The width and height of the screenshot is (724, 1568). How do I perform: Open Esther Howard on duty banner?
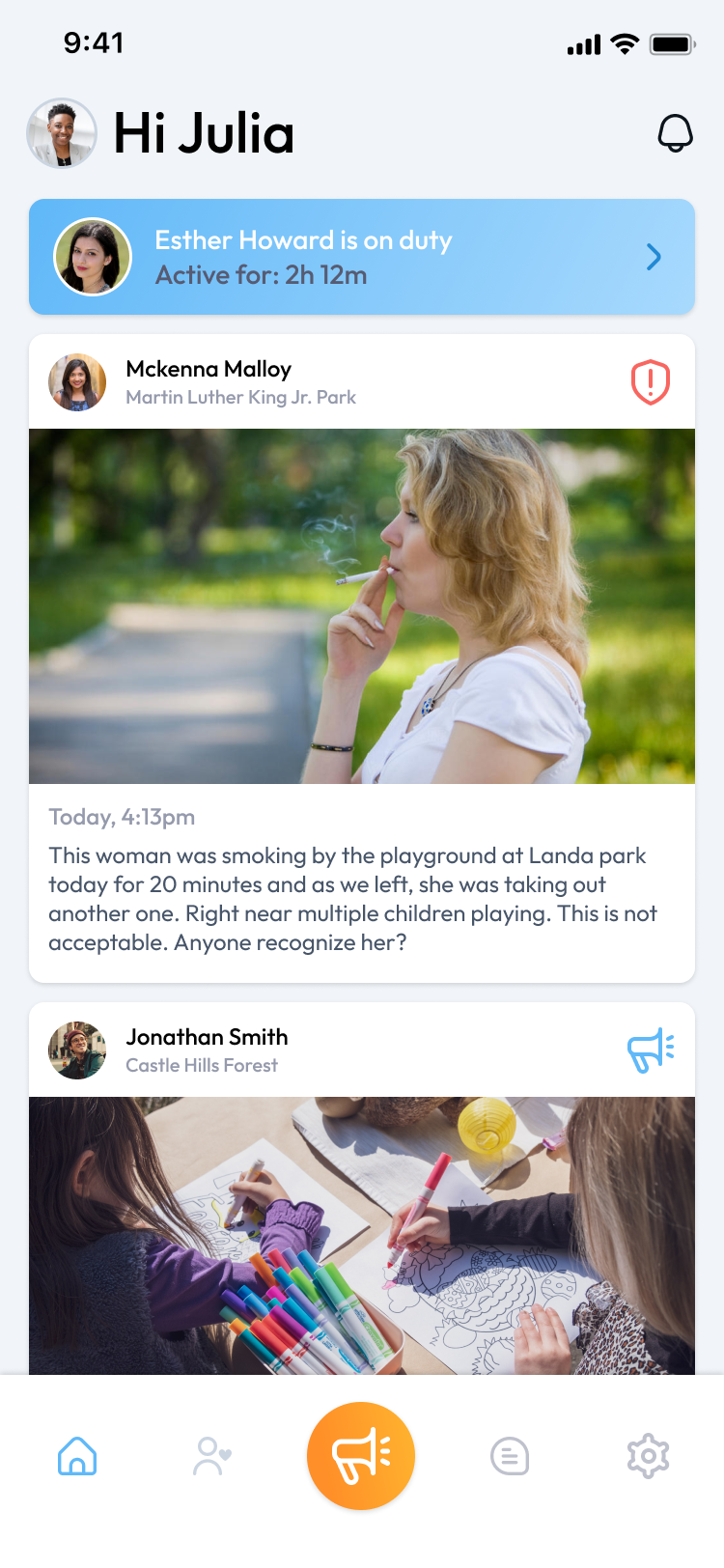362,257
